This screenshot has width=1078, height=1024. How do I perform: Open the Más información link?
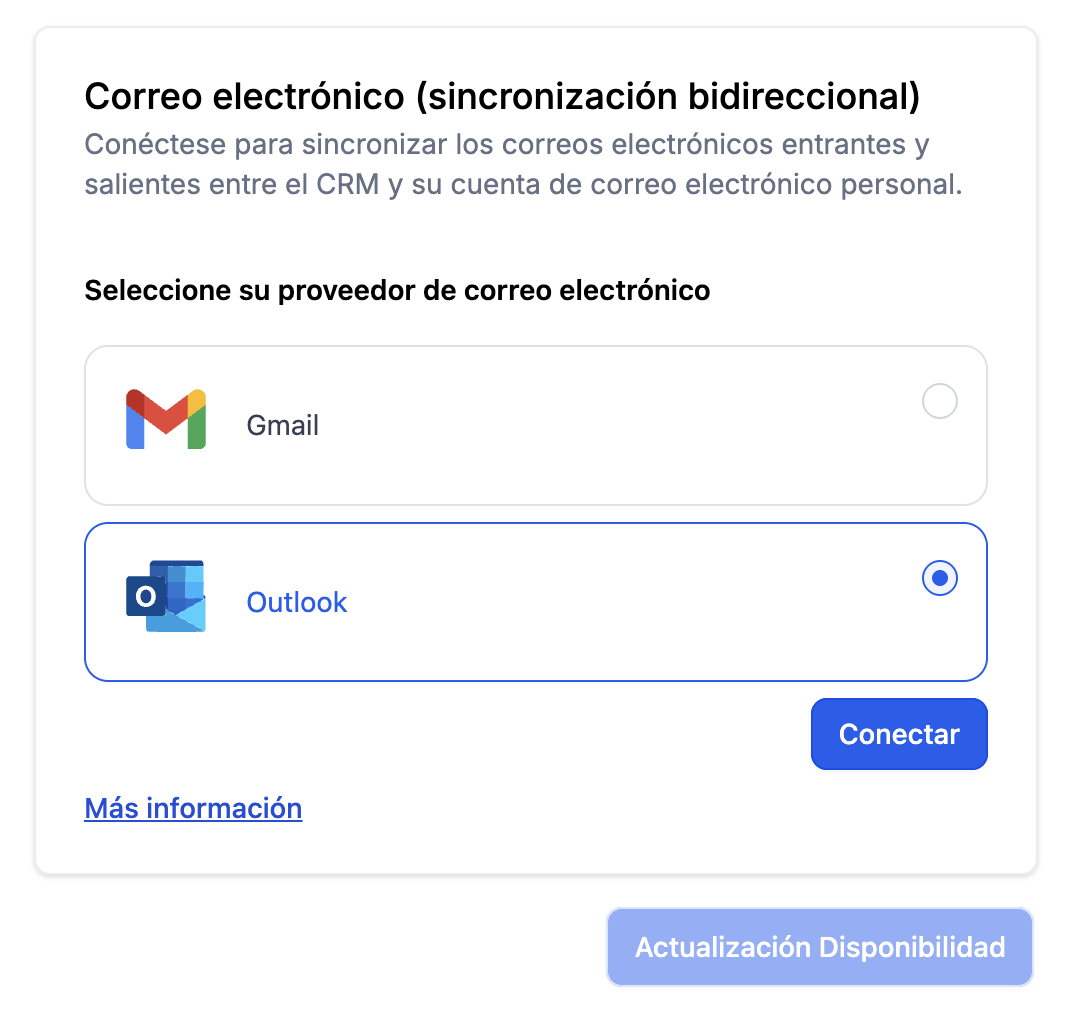coord(193,808)
